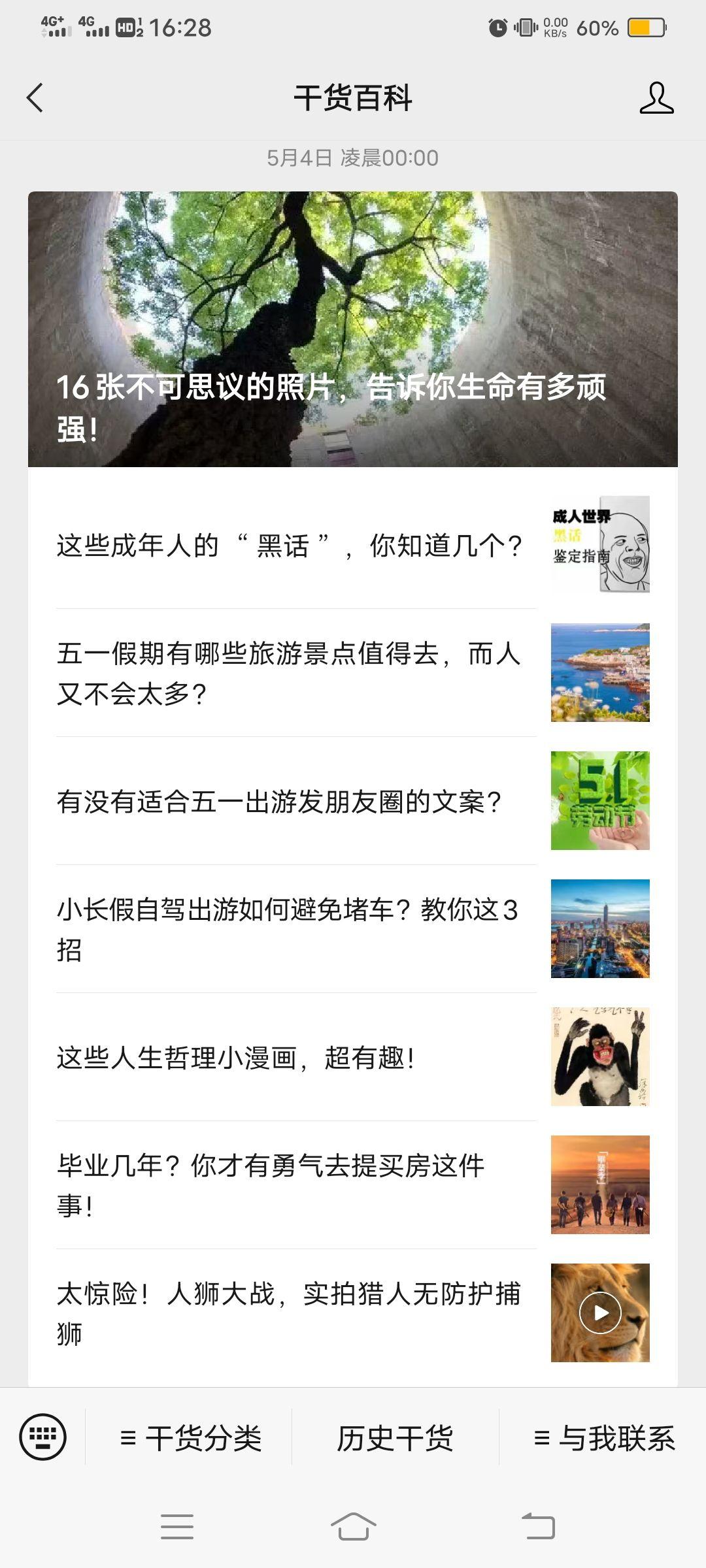
Task: Open 历史干货
Action: point(395,1437)
